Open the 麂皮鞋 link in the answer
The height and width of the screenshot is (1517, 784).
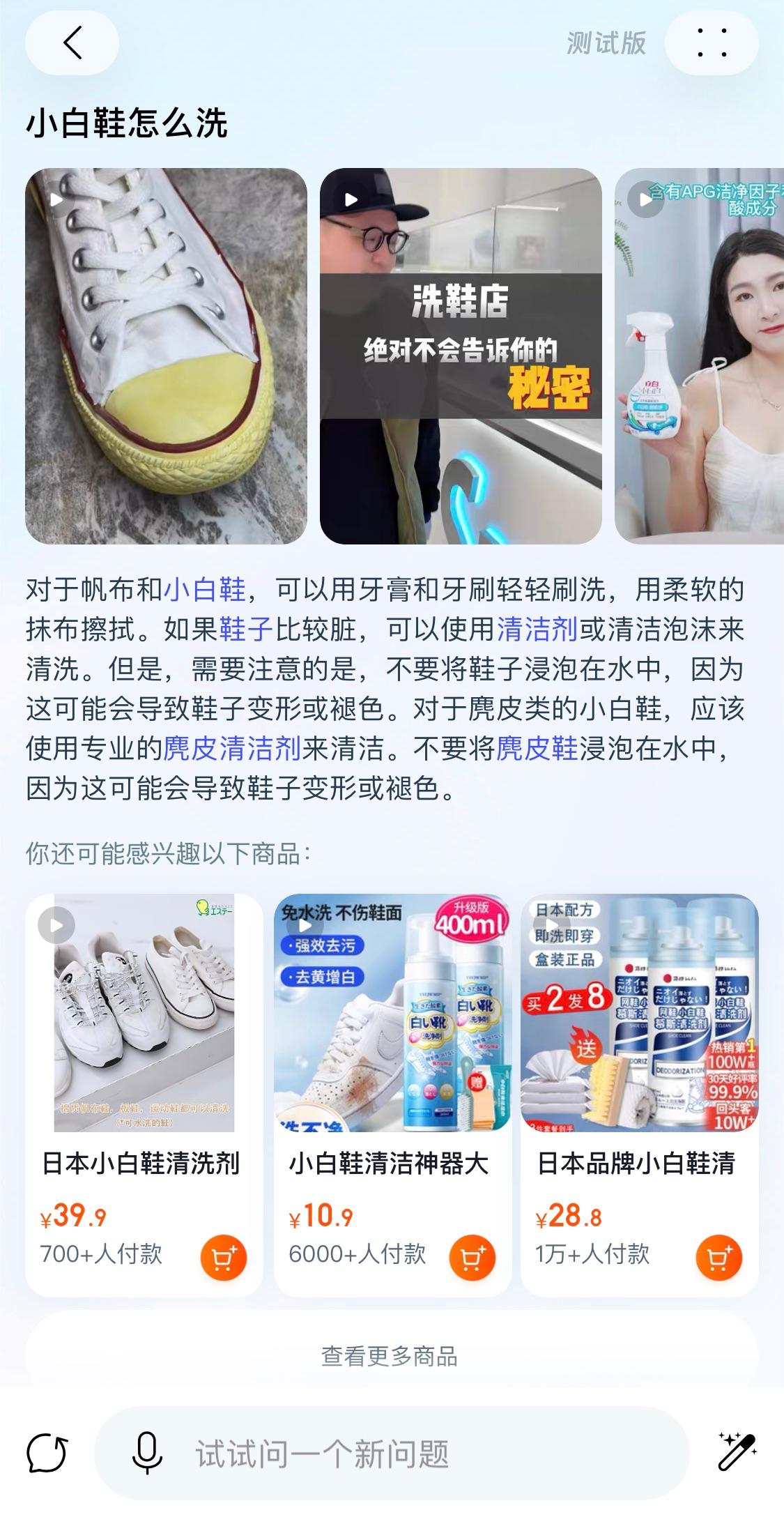tap(537, 749)
